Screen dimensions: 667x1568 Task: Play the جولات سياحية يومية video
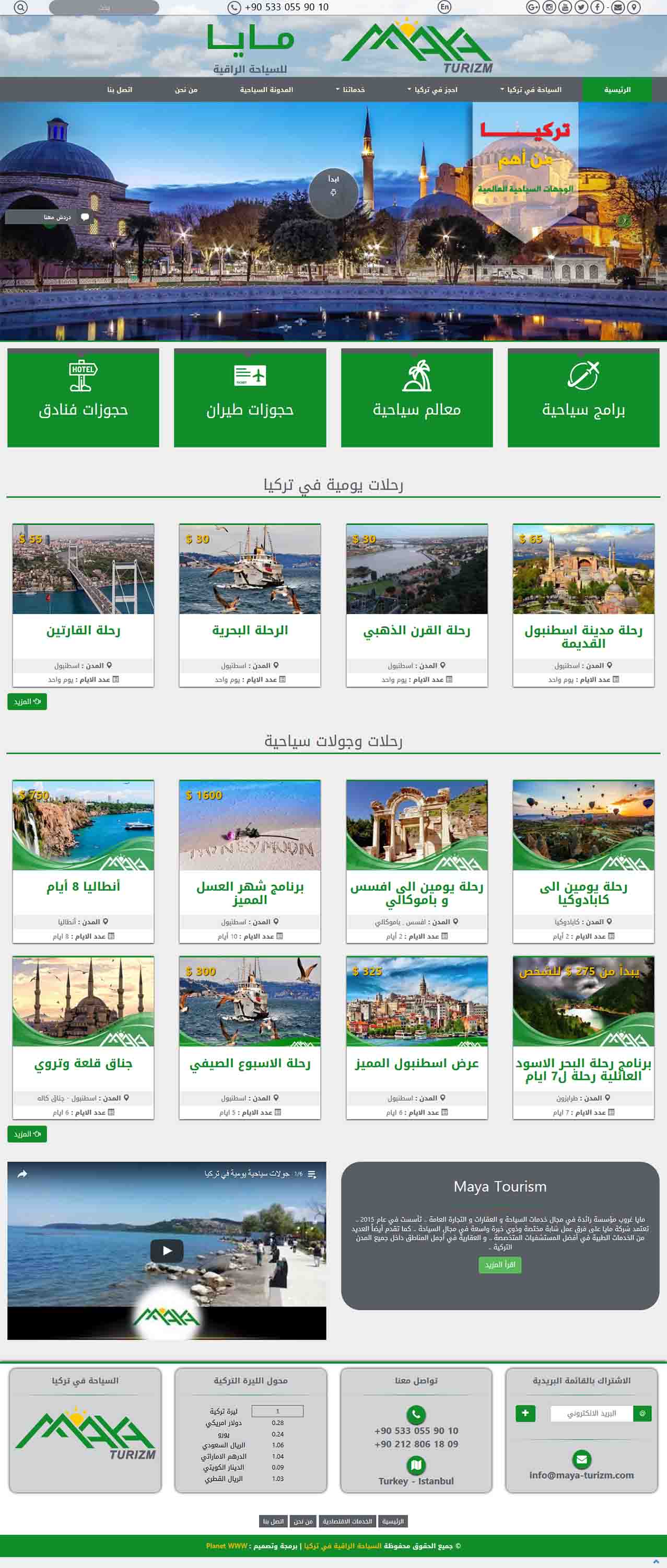click(x=167, y=1250)
